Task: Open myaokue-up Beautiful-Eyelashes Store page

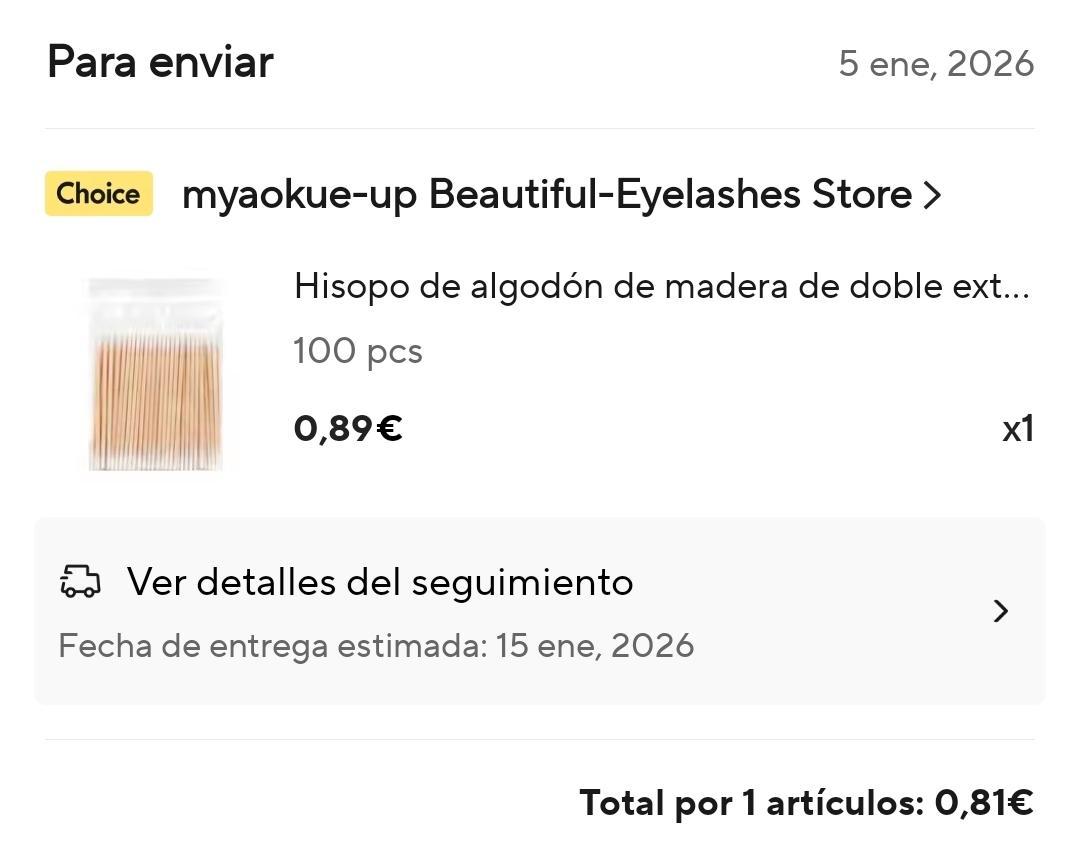Action: point(560,194)
